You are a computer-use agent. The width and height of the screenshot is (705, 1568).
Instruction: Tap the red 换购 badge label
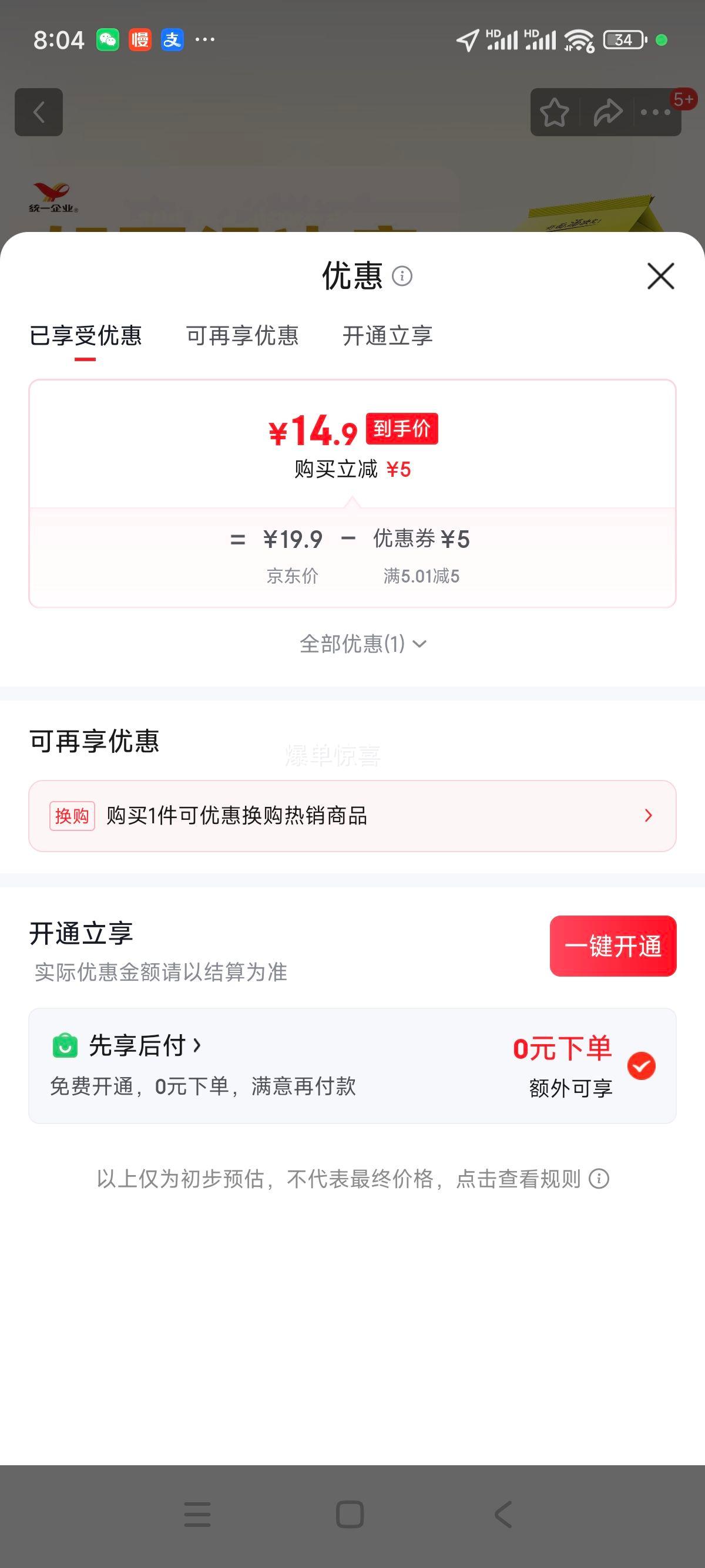point(72,816)
